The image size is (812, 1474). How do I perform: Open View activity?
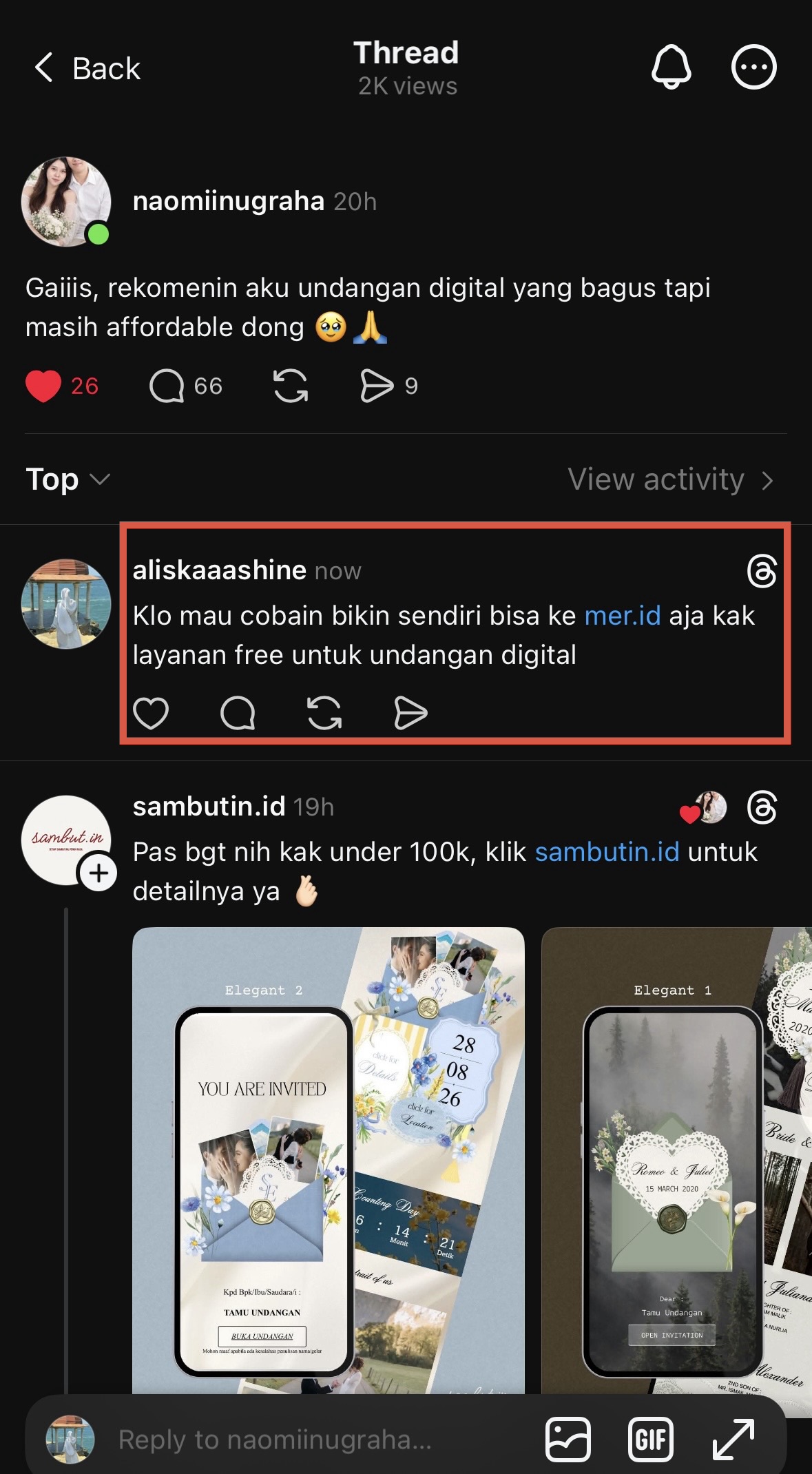click(x=671, y=479)
